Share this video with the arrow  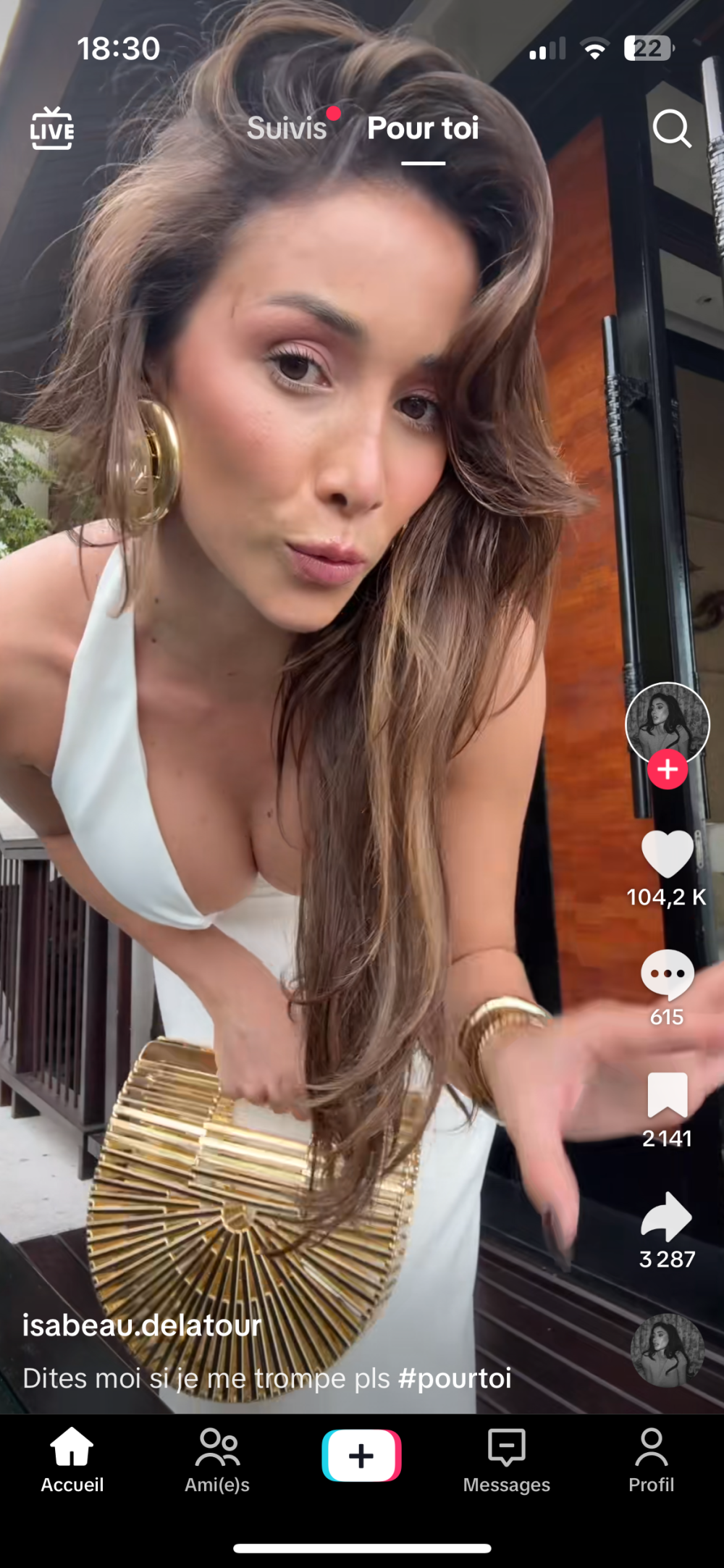[667, 1217]
